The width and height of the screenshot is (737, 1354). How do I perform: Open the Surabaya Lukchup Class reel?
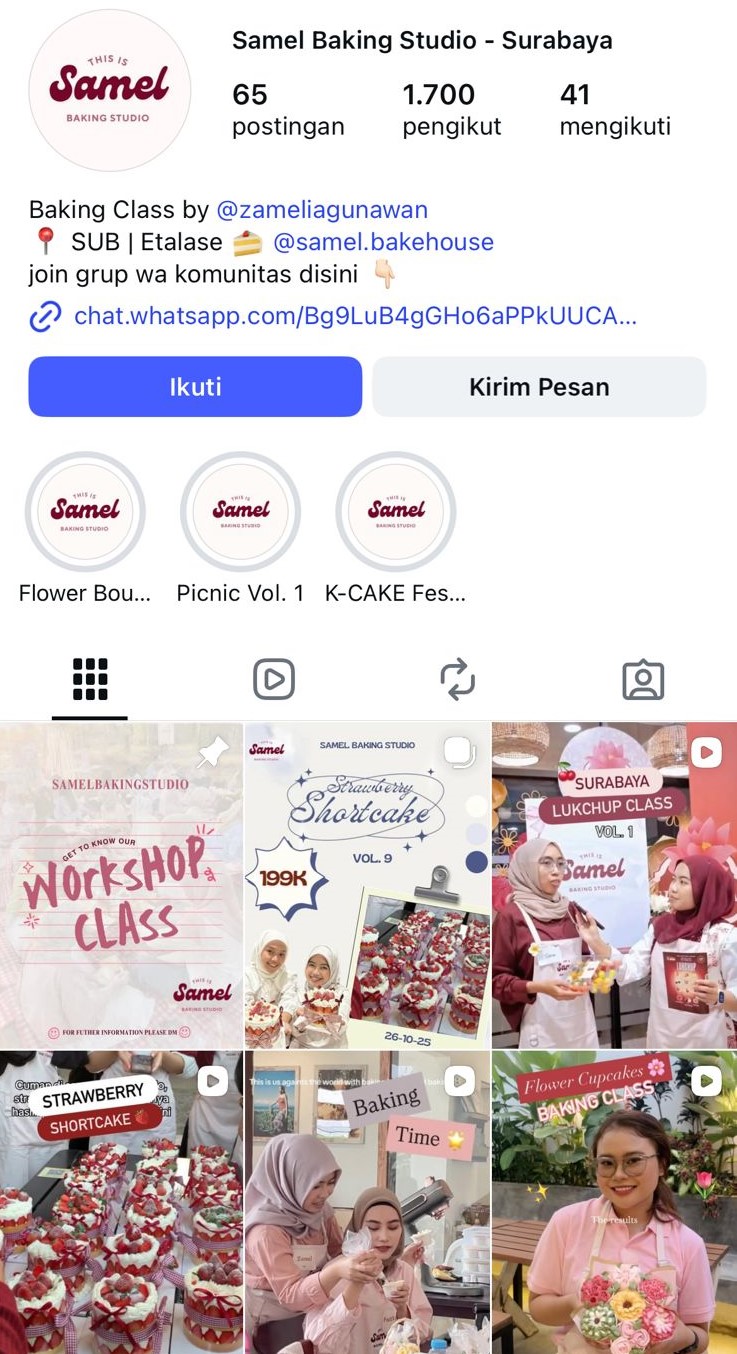pos(614,885)
